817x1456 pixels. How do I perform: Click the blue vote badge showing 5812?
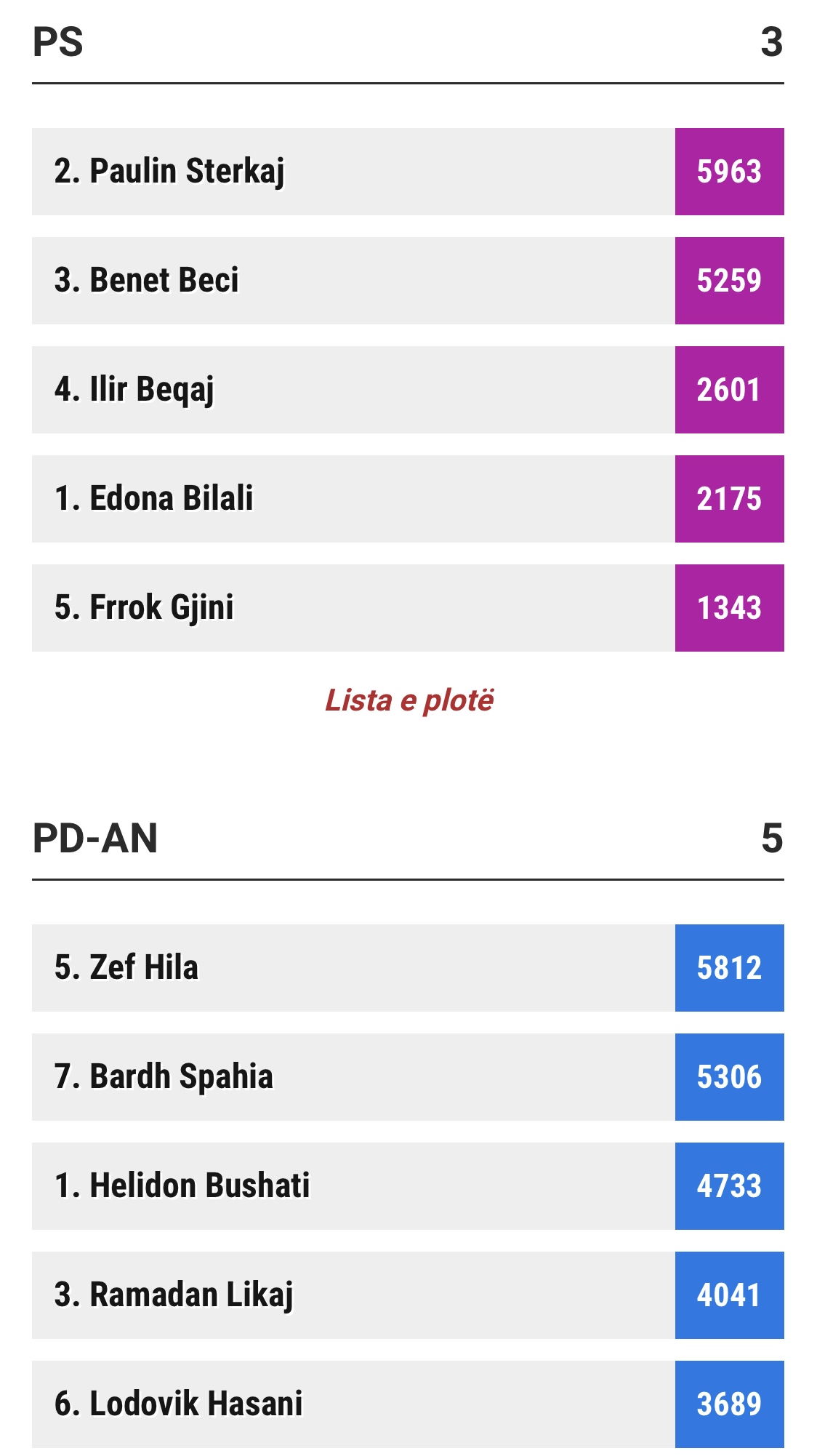click(x=730, y=967)
